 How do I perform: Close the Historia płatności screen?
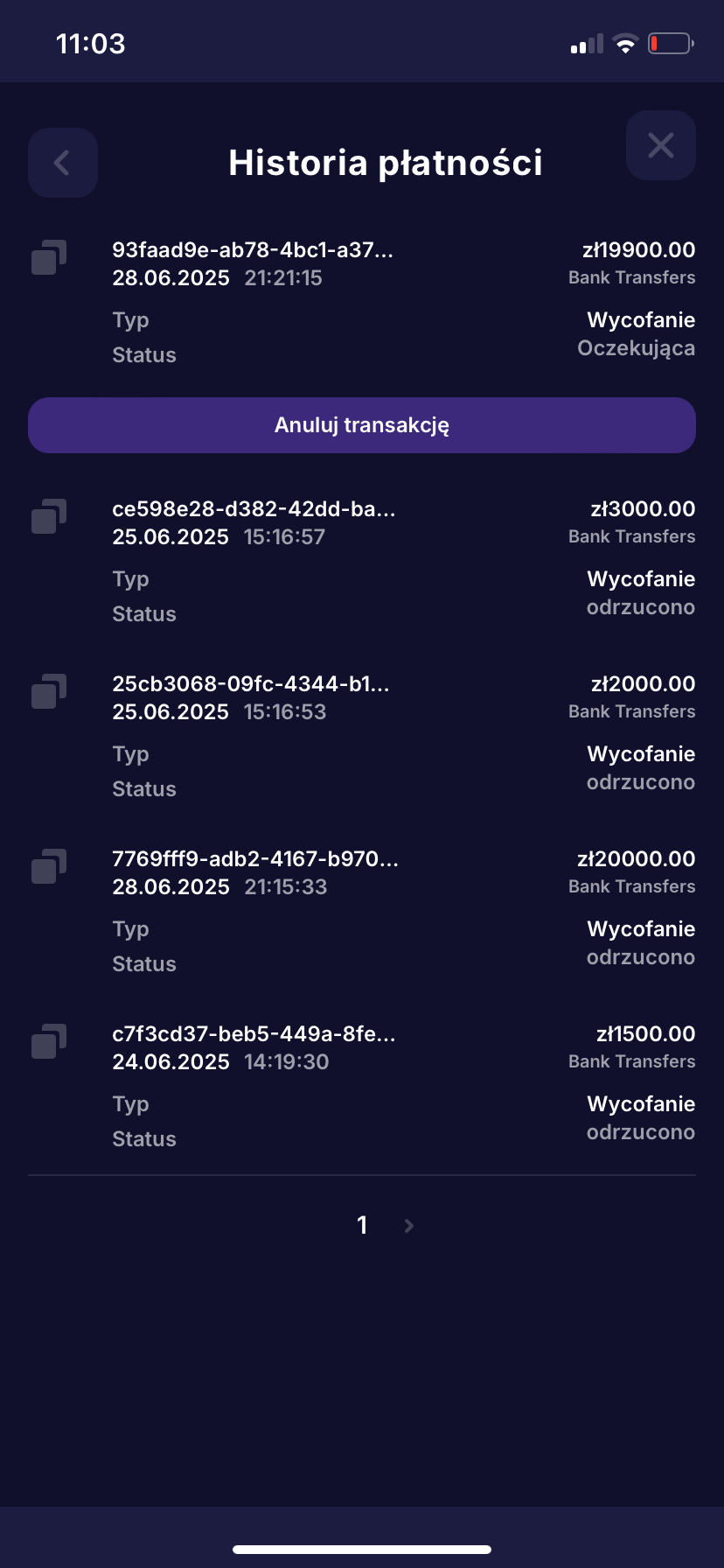[x=661, y=145]
